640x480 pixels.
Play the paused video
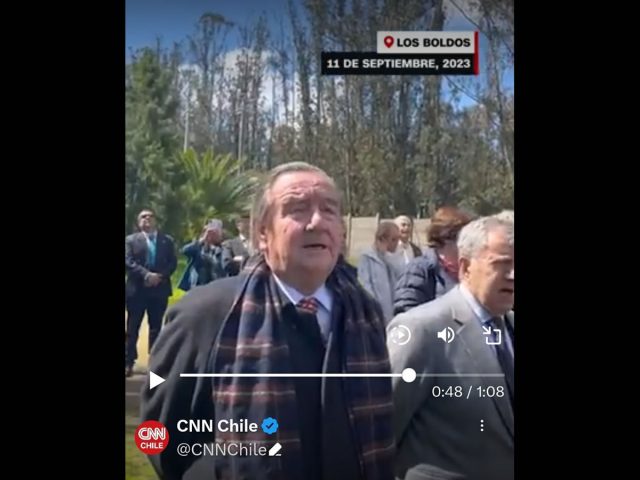point(157,380)
